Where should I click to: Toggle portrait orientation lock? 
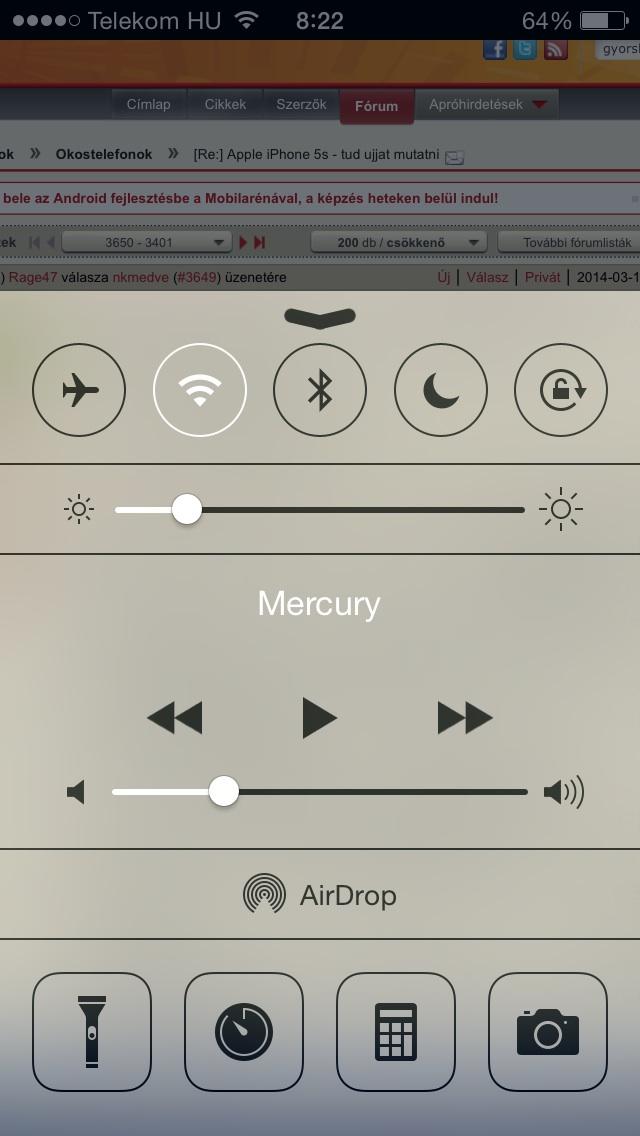(561, 390)
